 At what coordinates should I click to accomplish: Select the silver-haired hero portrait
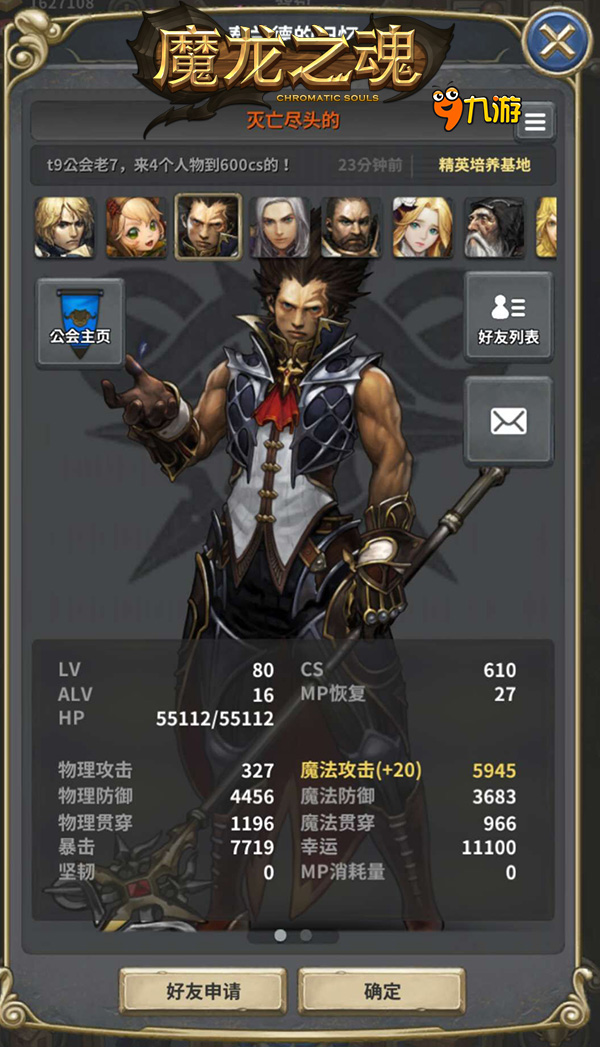pos(280,227)
